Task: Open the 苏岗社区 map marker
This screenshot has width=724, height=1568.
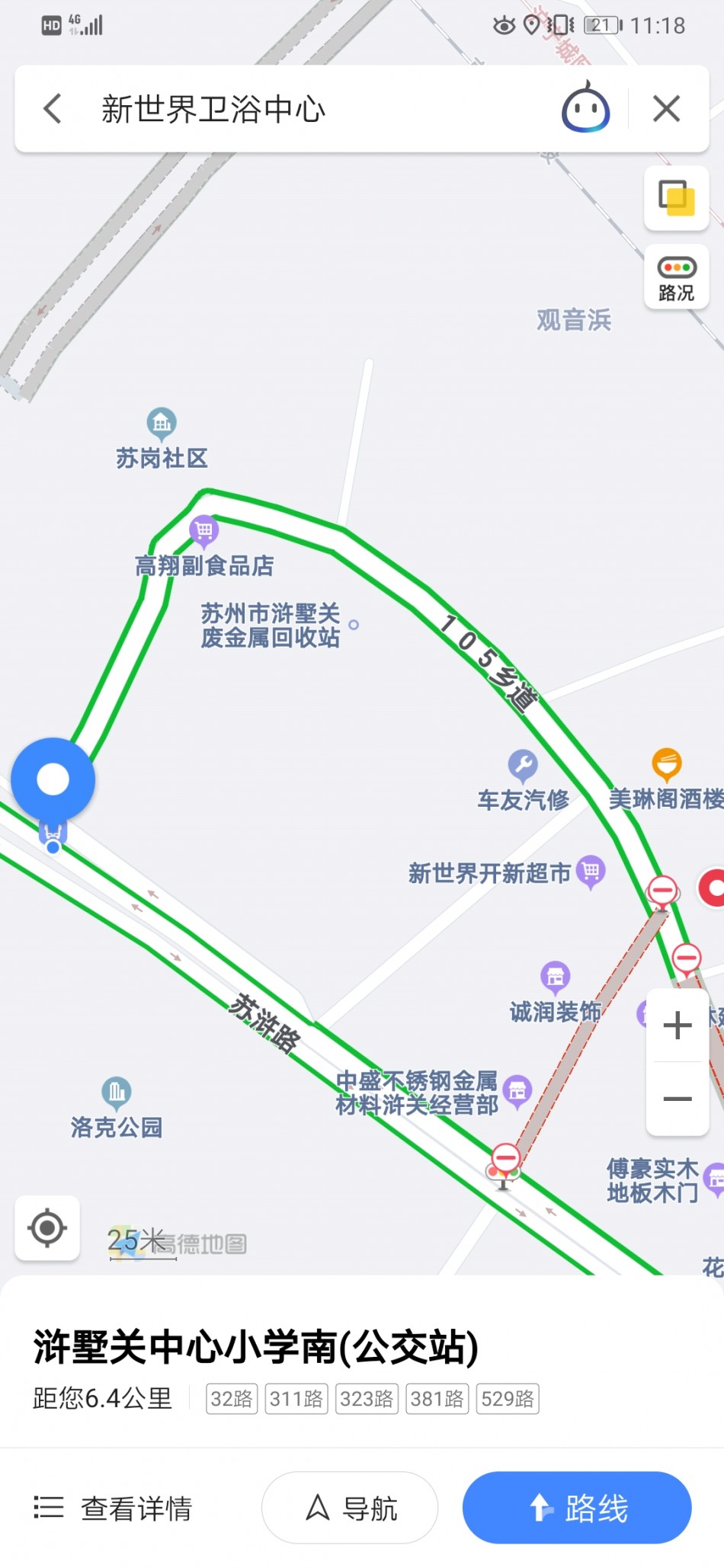Action: 162,424
